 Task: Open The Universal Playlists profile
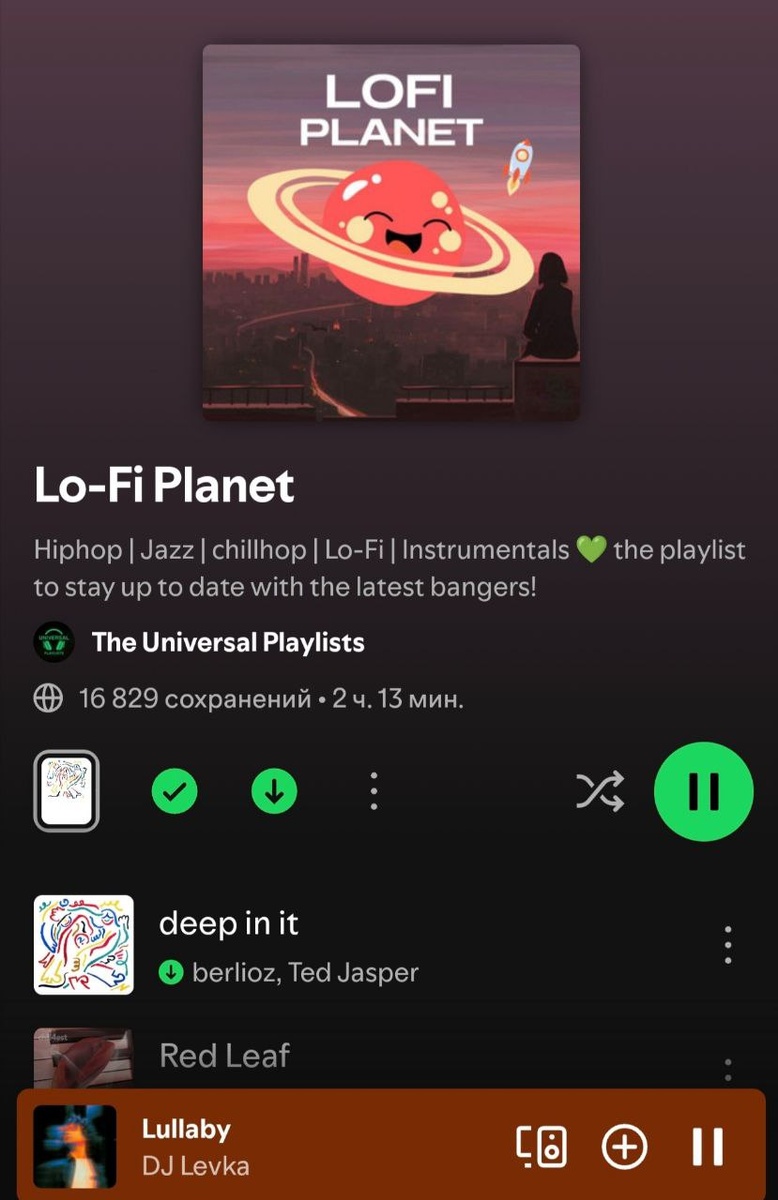227,642
